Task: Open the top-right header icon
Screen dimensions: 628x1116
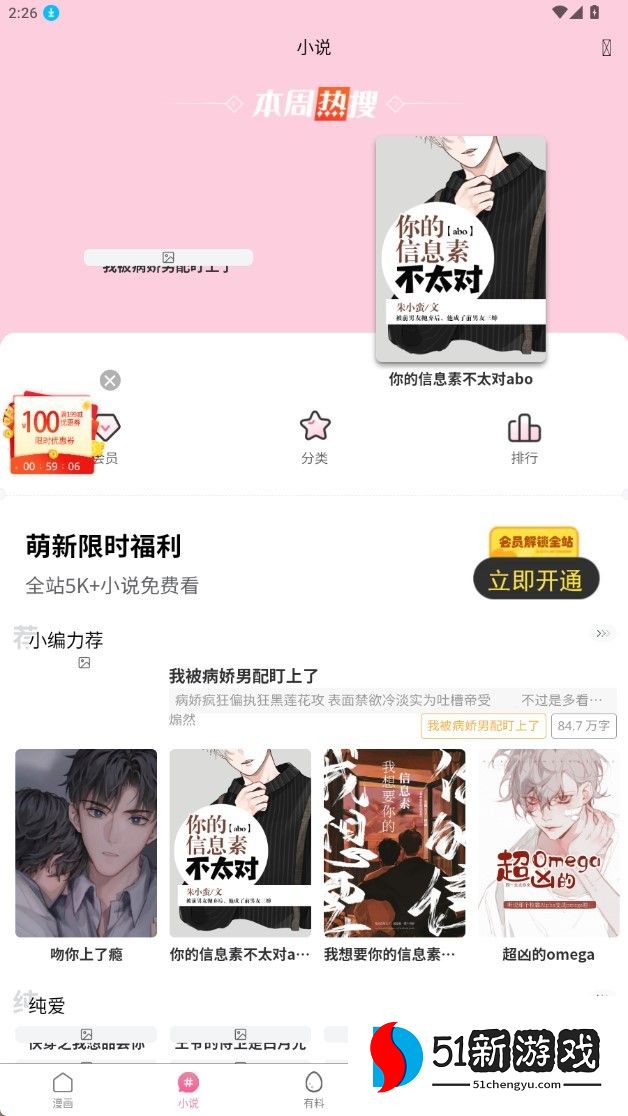Action: tap(606, 48)
